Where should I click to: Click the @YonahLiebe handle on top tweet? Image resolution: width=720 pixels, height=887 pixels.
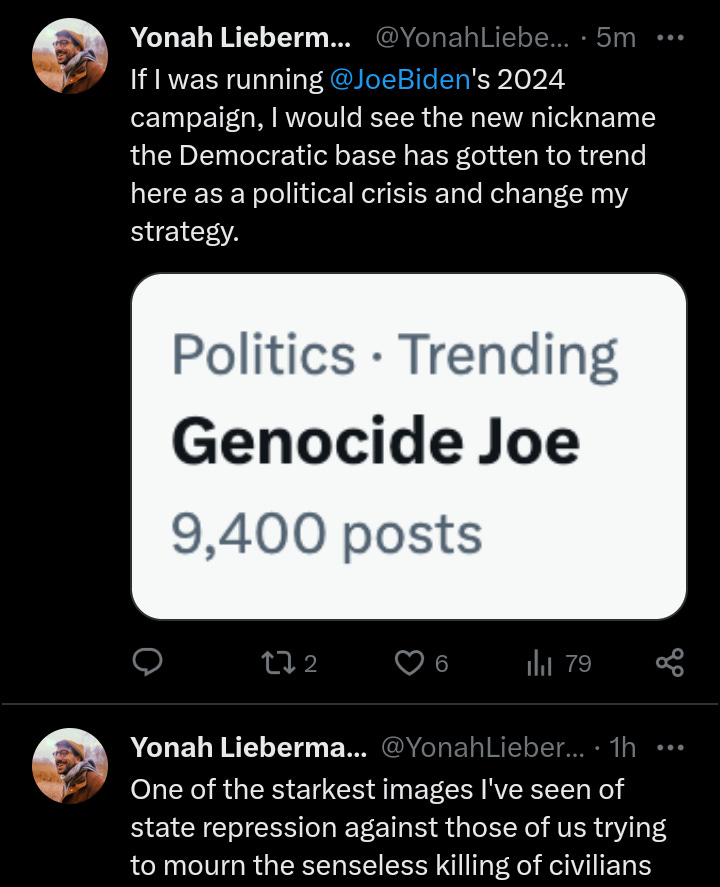click(470, 37)
